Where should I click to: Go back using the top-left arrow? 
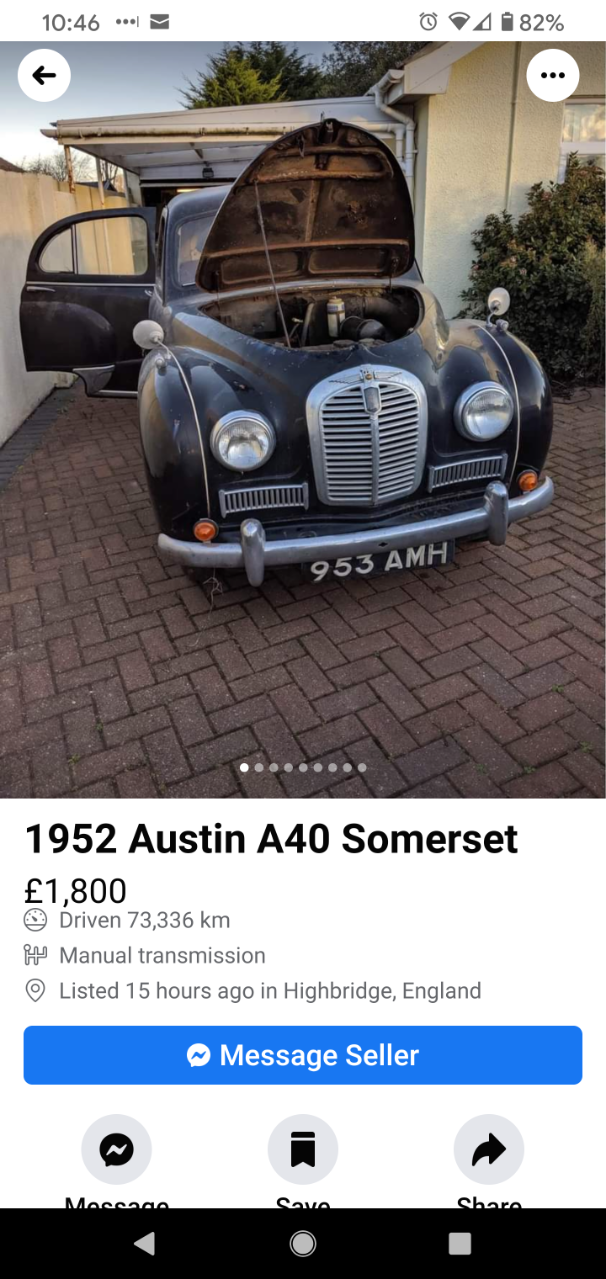click(44, 75)
